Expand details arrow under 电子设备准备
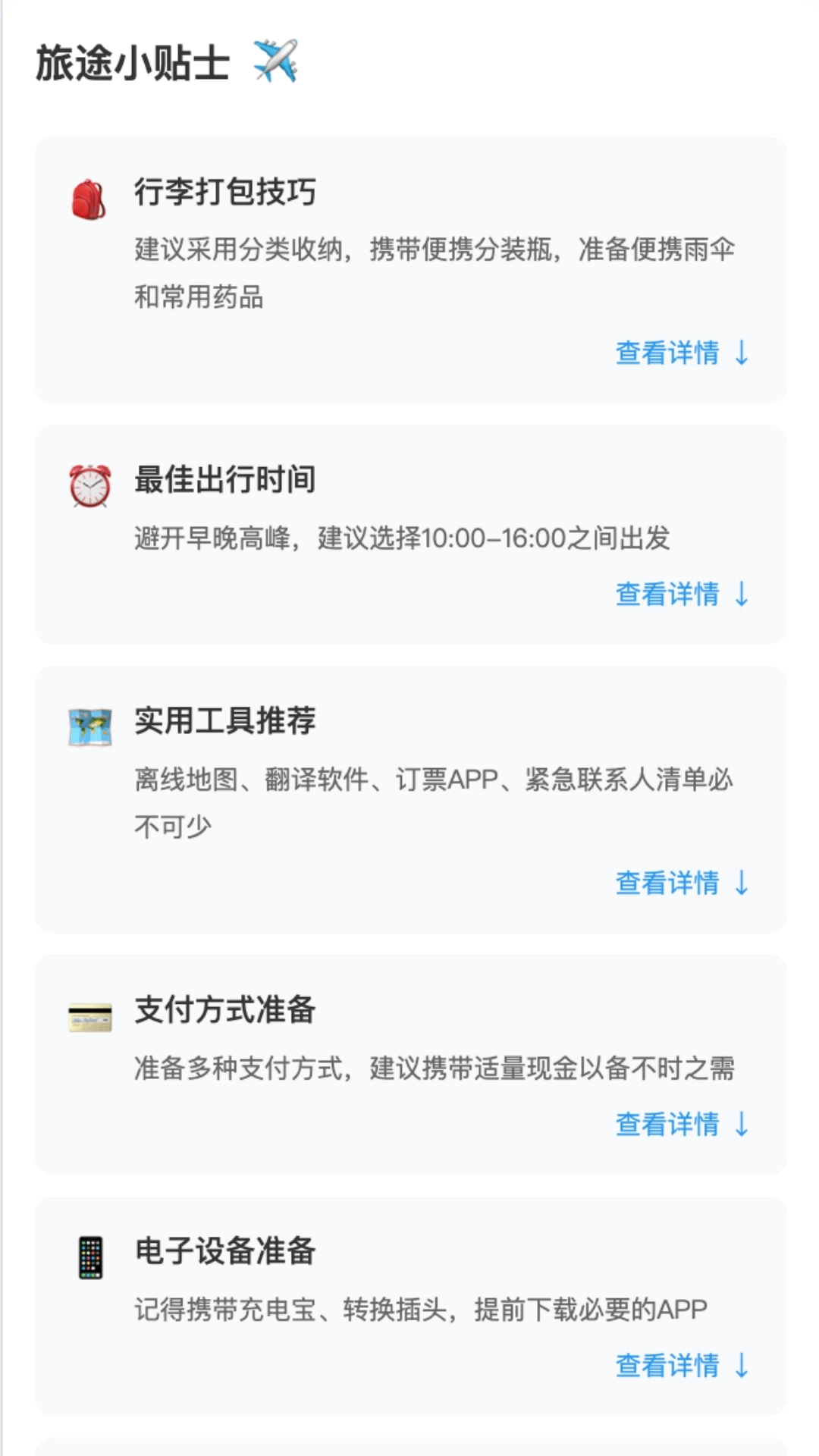 point(740,1363)
